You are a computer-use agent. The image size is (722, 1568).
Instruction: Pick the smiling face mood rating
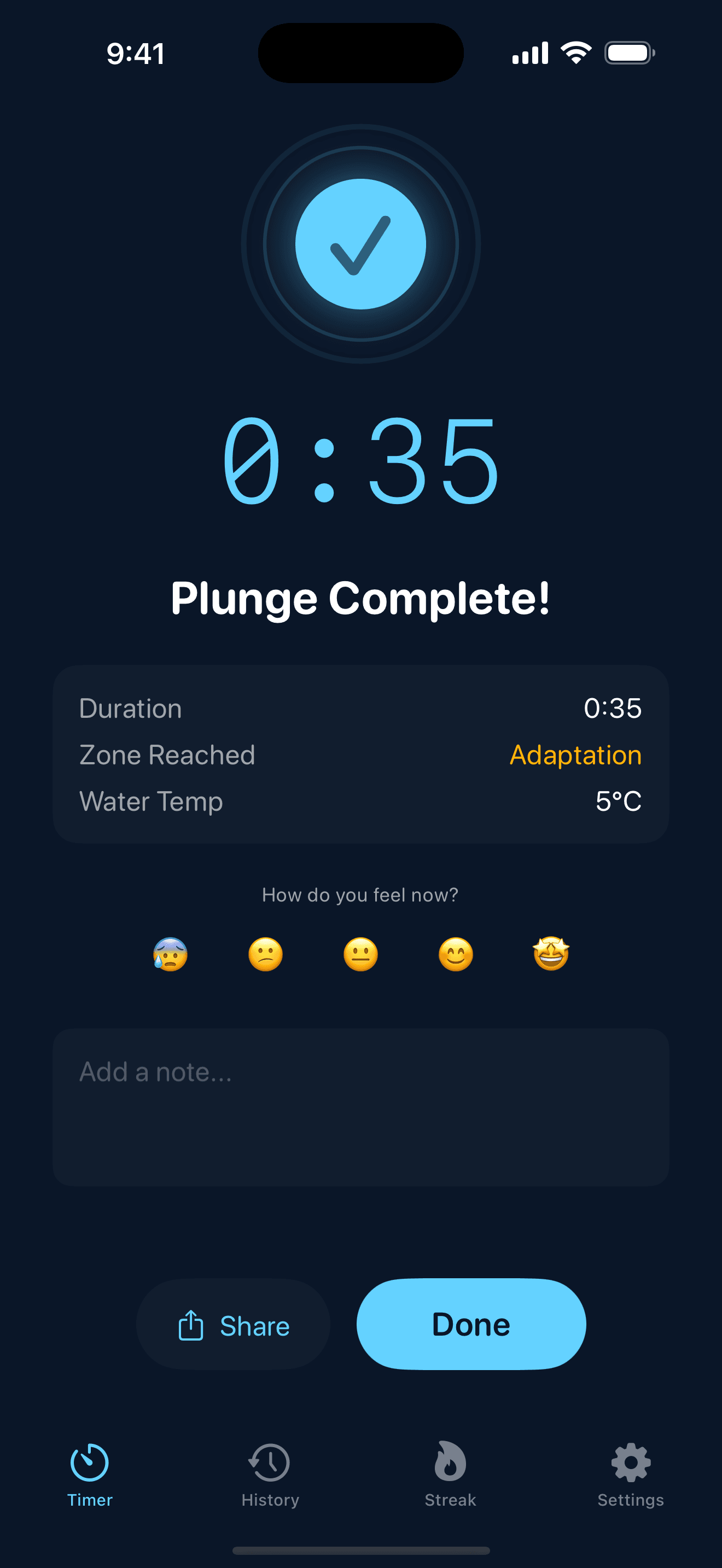click(x=456, y=954)
